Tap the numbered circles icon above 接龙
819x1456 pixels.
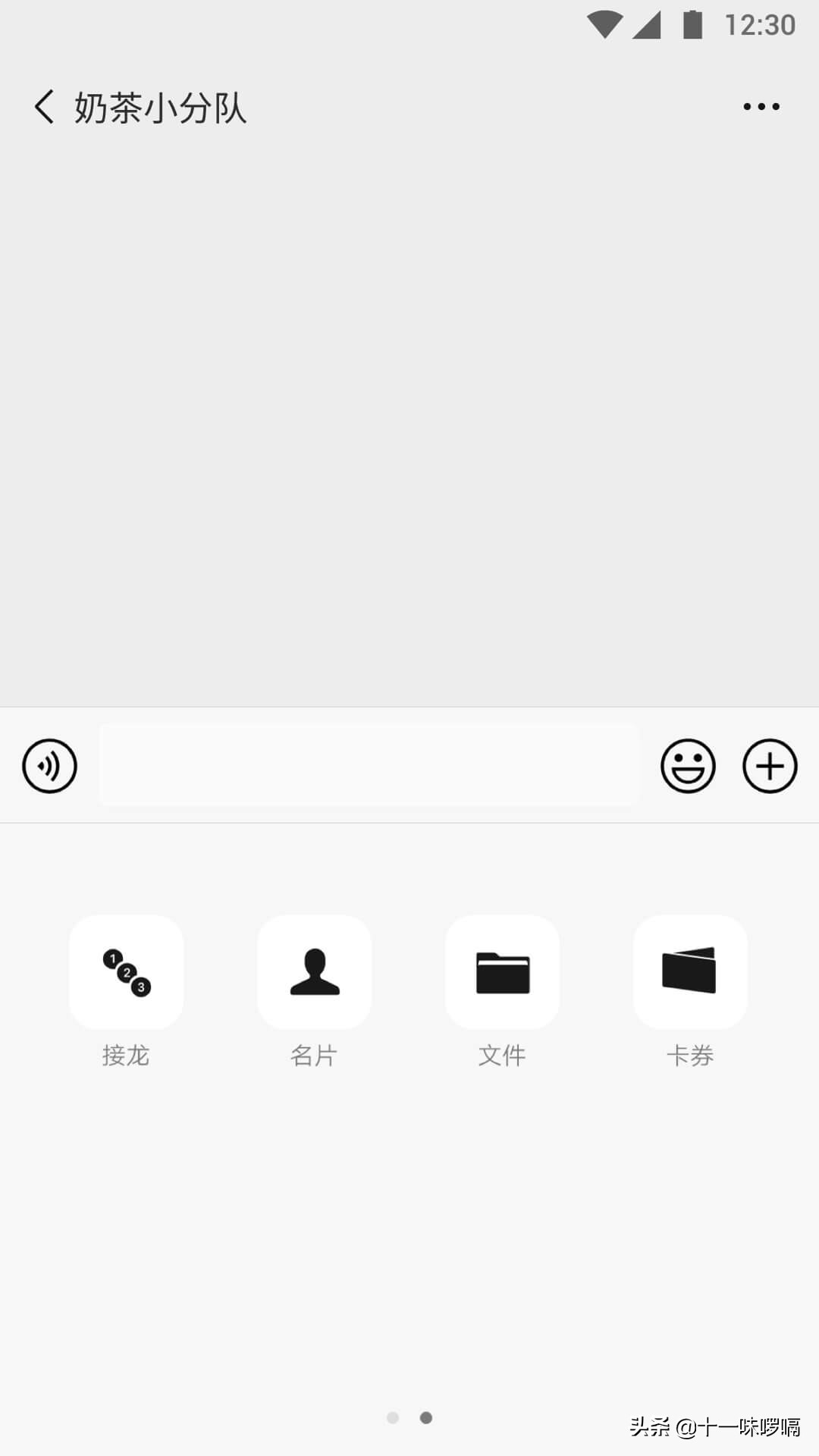(x=126, y=973)
